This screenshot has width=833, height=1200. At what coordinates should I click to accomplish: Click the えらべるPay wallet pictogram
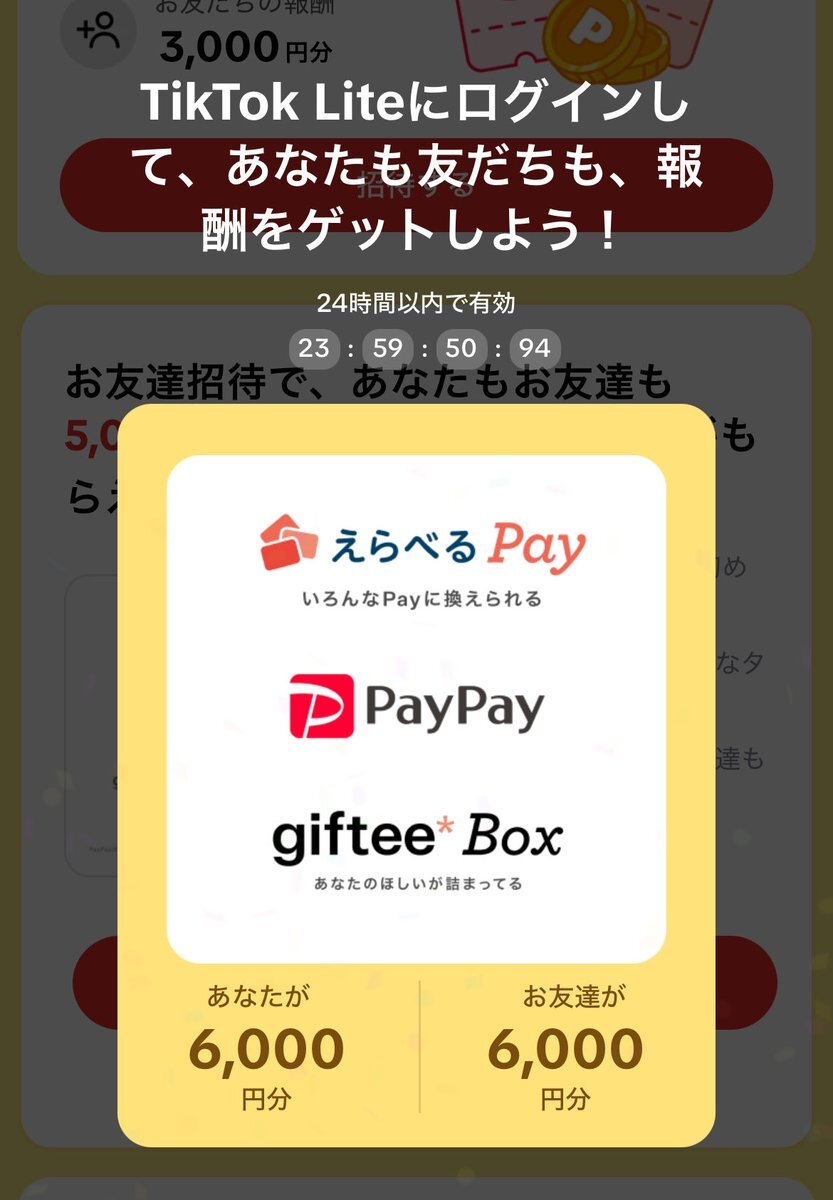tap(287, 543)
